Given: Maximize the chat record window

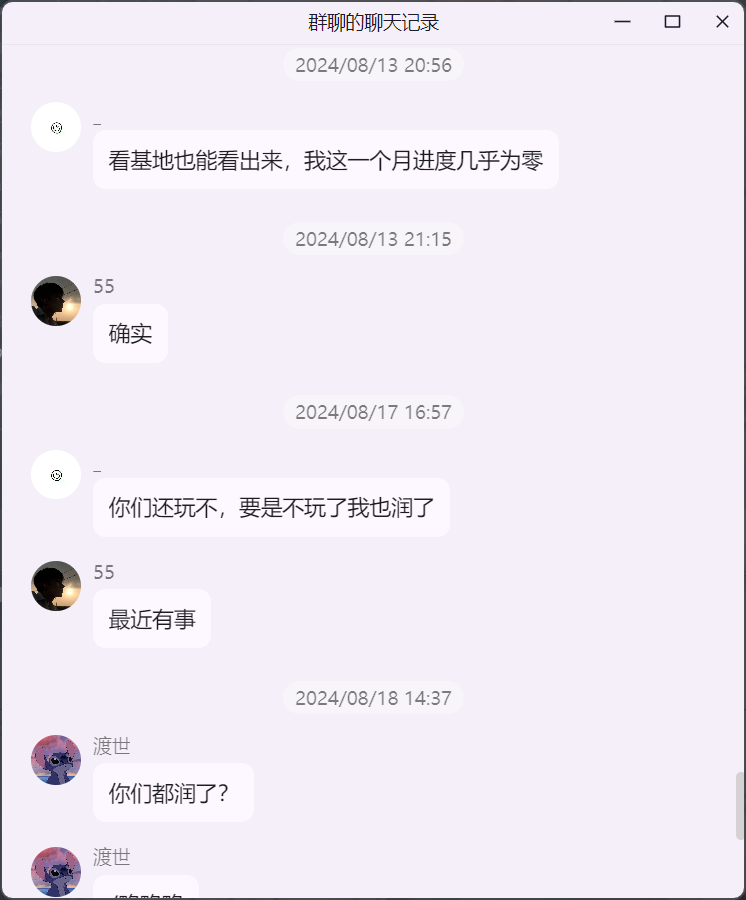Looking at the screenshot, I should pos(672,22).
